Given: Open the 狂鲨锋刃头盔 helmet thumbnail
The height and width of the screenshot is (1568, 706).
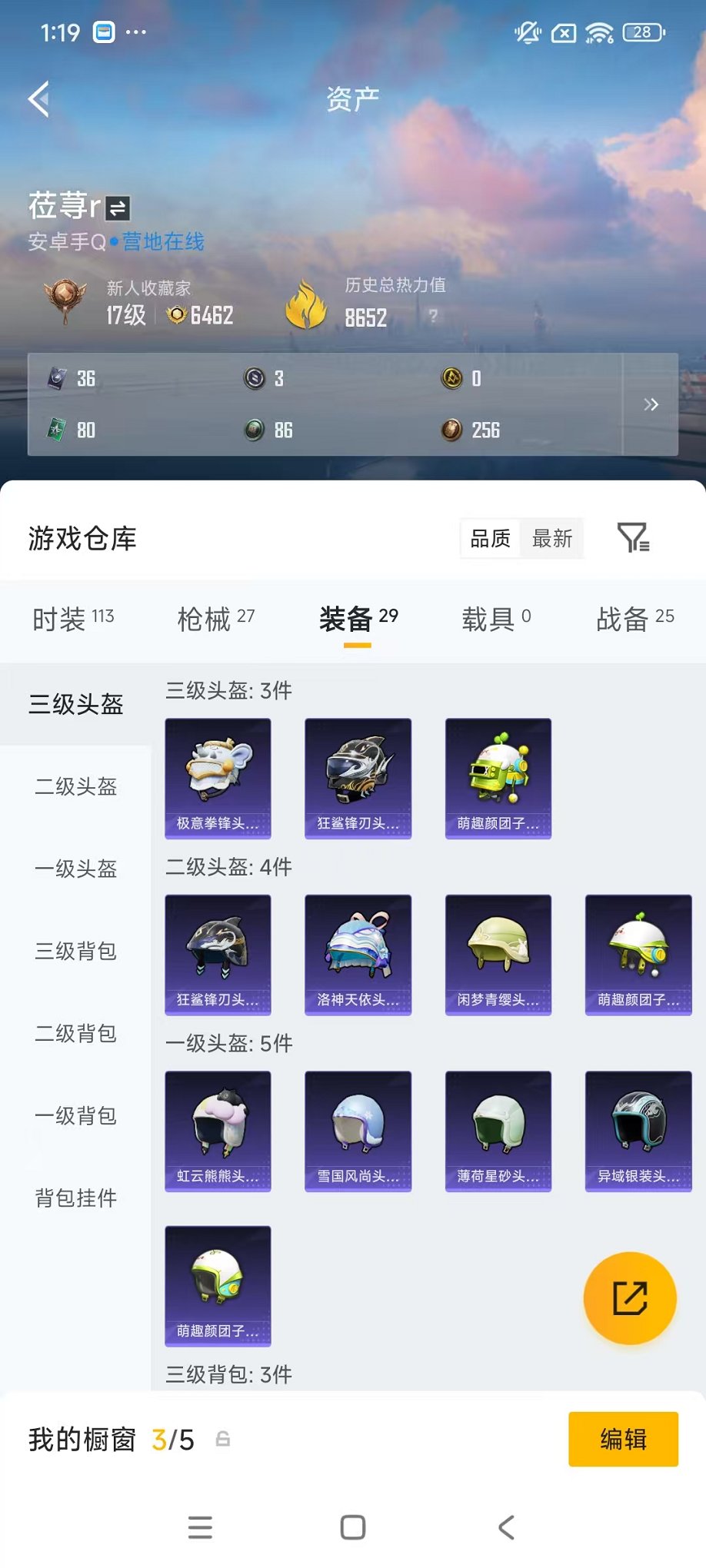Looking at the screenshot, I should pos(358,778).
